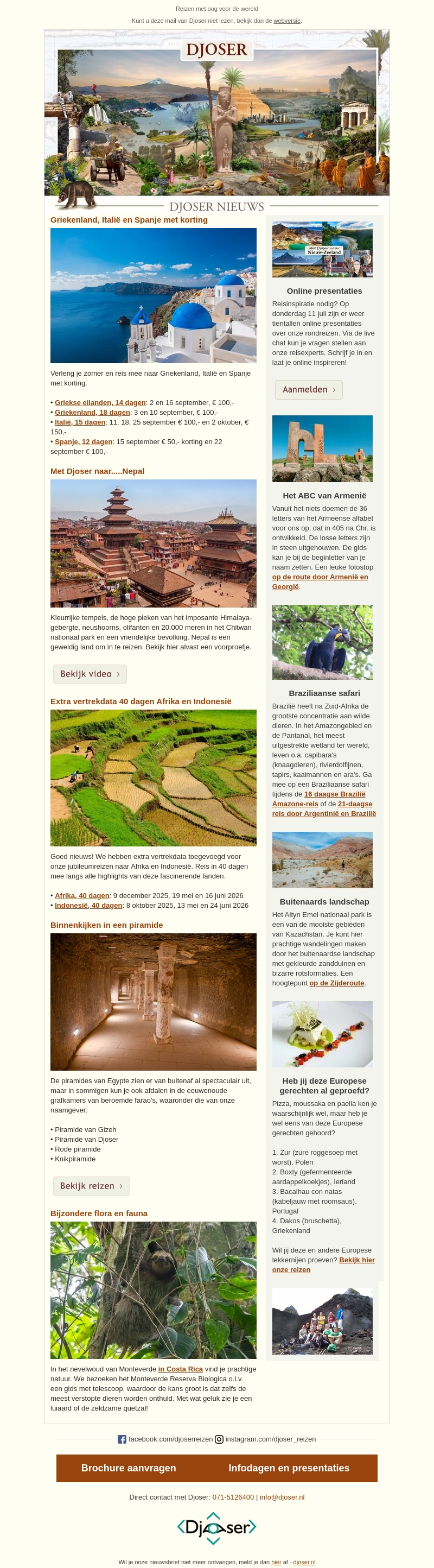Open the webversie link

(287, 21)
